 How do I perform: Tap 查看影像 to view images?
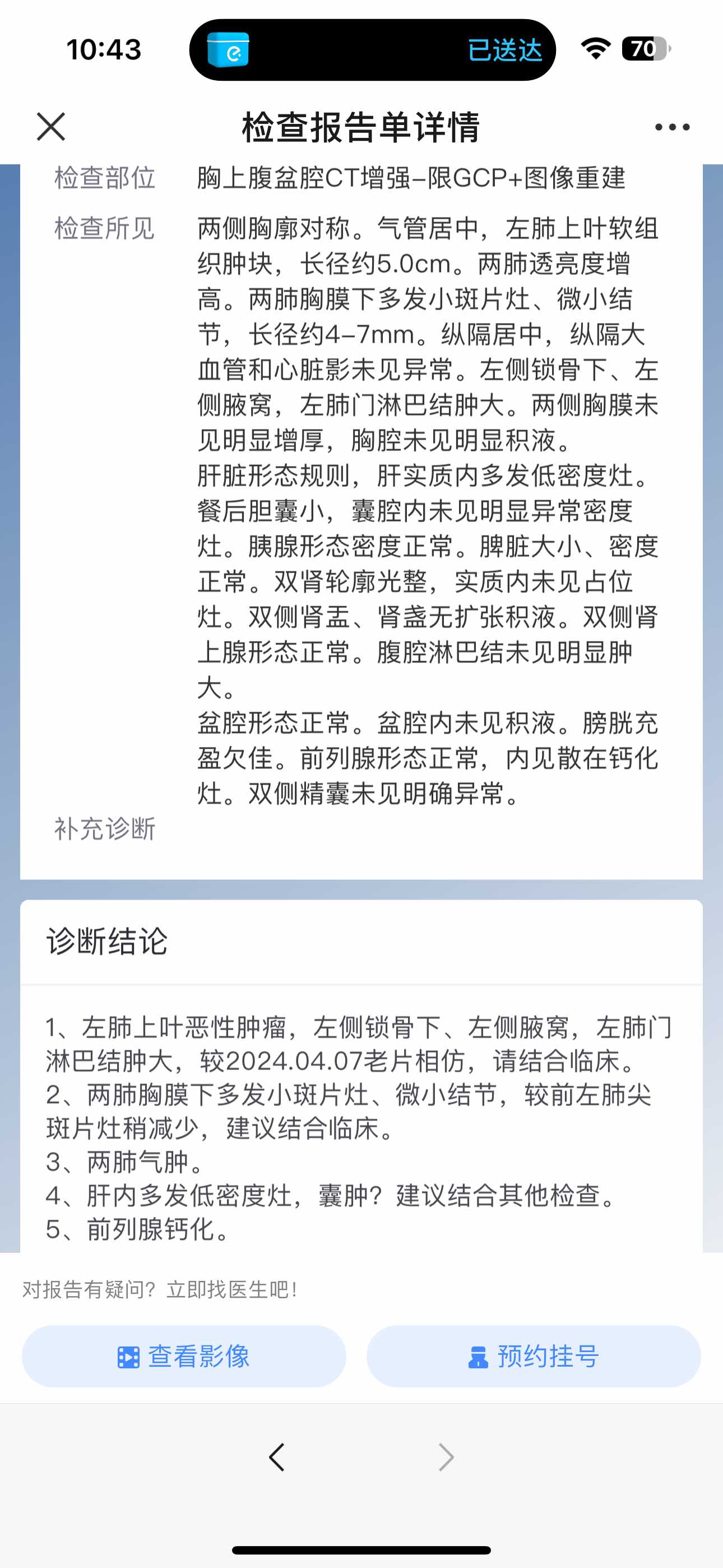[184, 1356]
